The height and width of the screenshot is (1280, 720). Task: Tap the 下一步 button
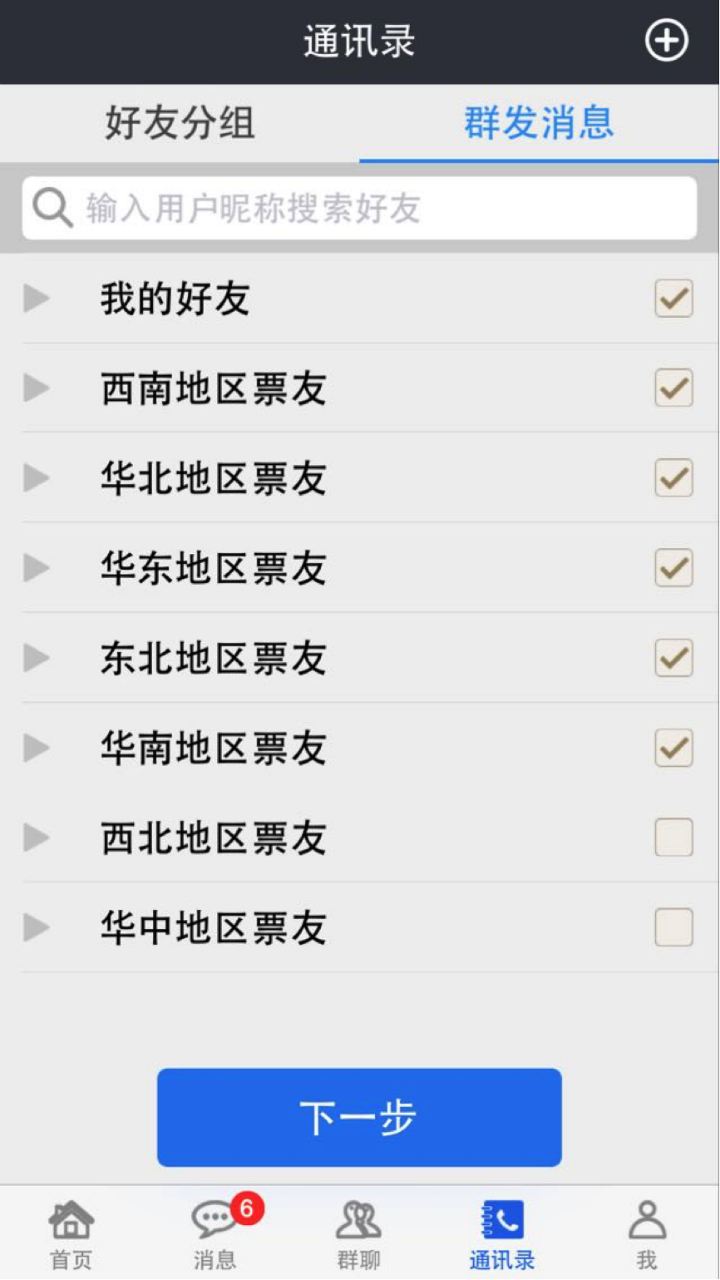(x=359, y=1117)
